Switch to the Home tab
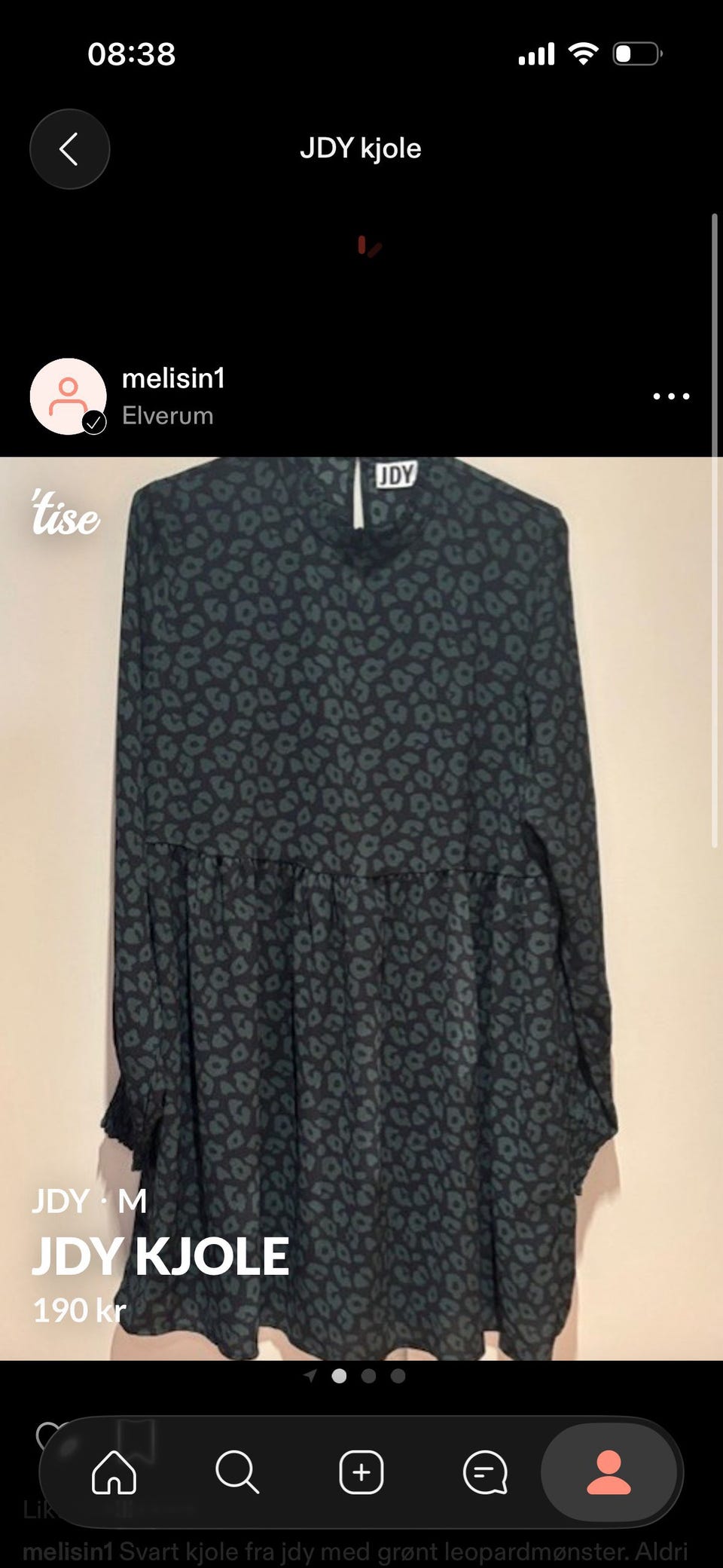Image resolution: width=723 pixels, height=1568 pixels. click(x=114, y=1472)
